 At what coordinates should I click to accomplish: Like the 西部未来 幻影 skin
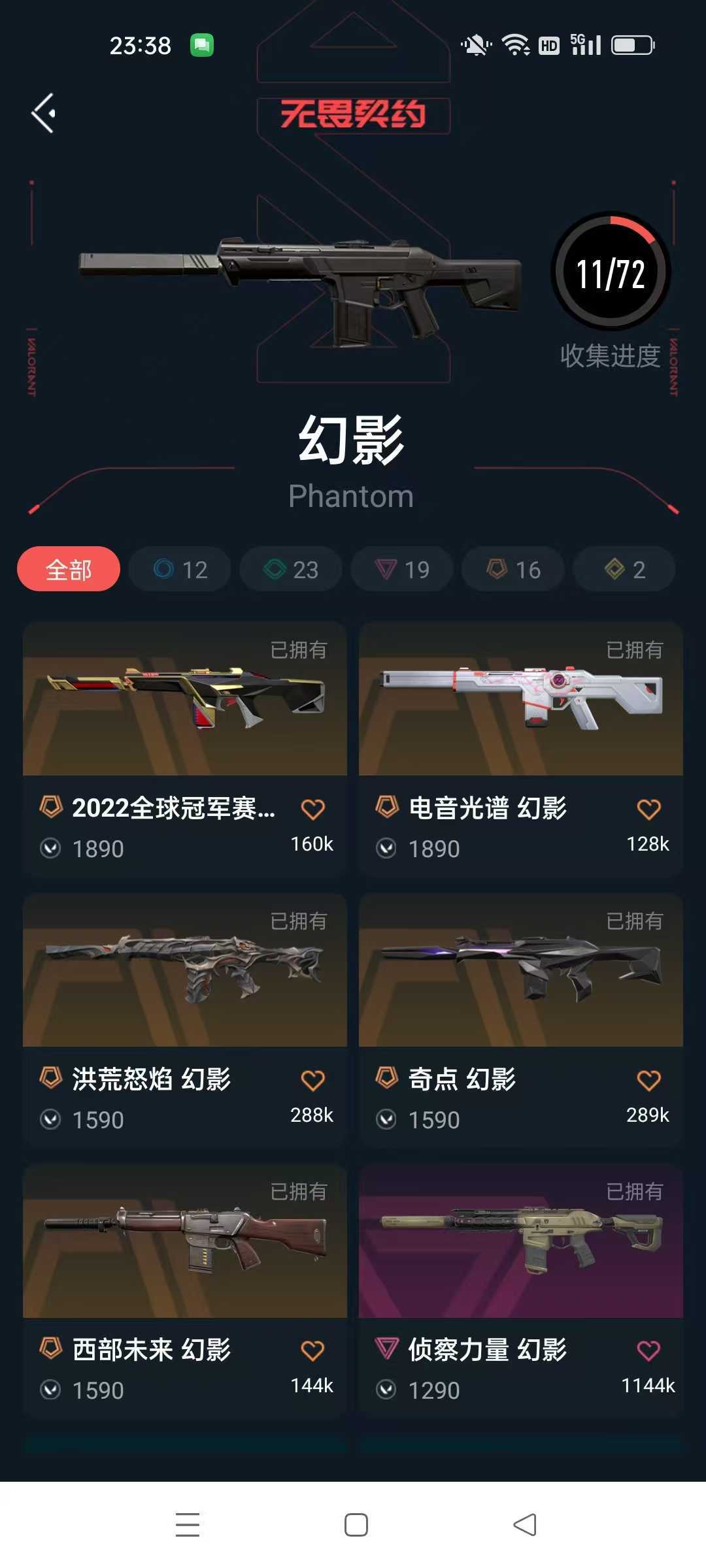(312, 1350)
